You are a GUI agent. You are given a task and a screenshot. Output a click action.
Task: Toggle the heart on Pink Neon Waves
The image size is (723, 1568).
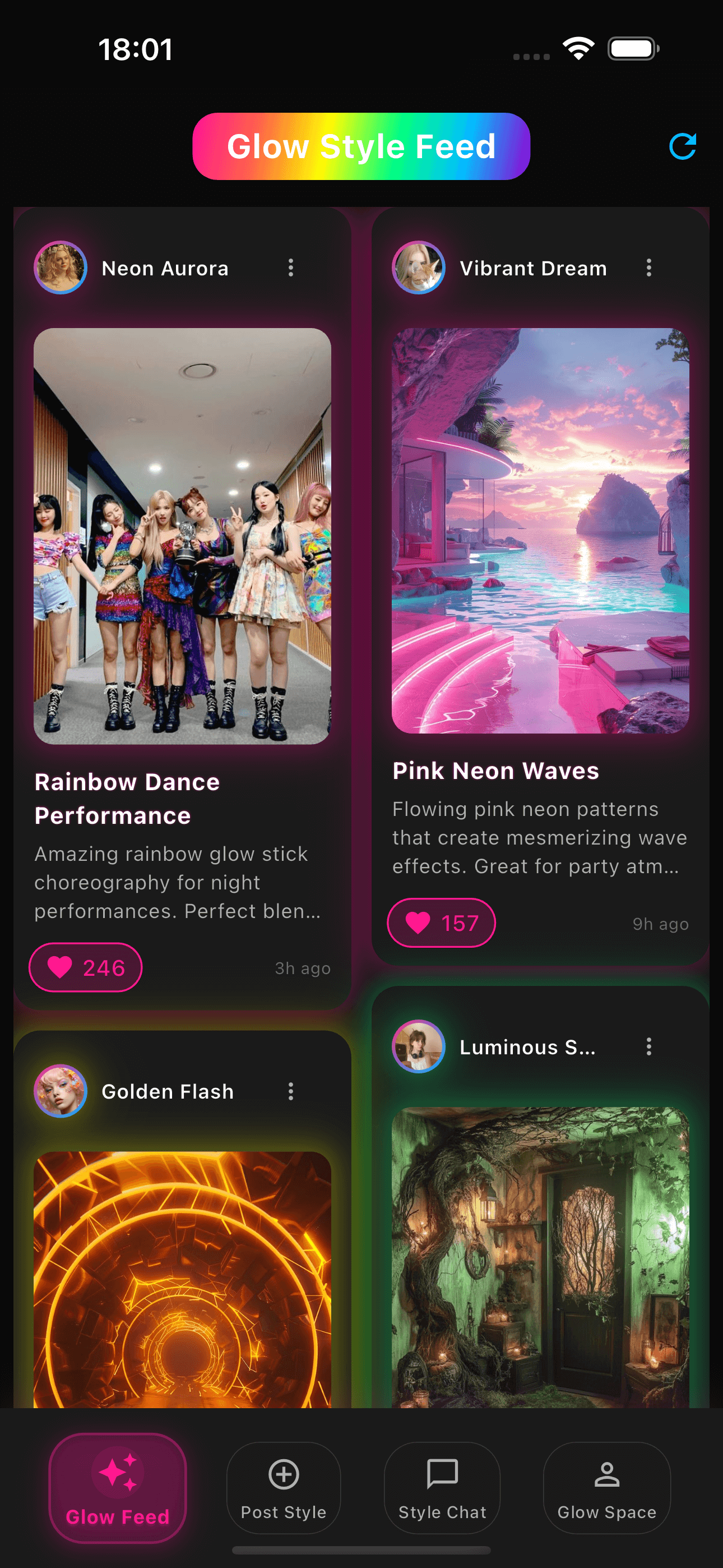[x=442, y=923]
